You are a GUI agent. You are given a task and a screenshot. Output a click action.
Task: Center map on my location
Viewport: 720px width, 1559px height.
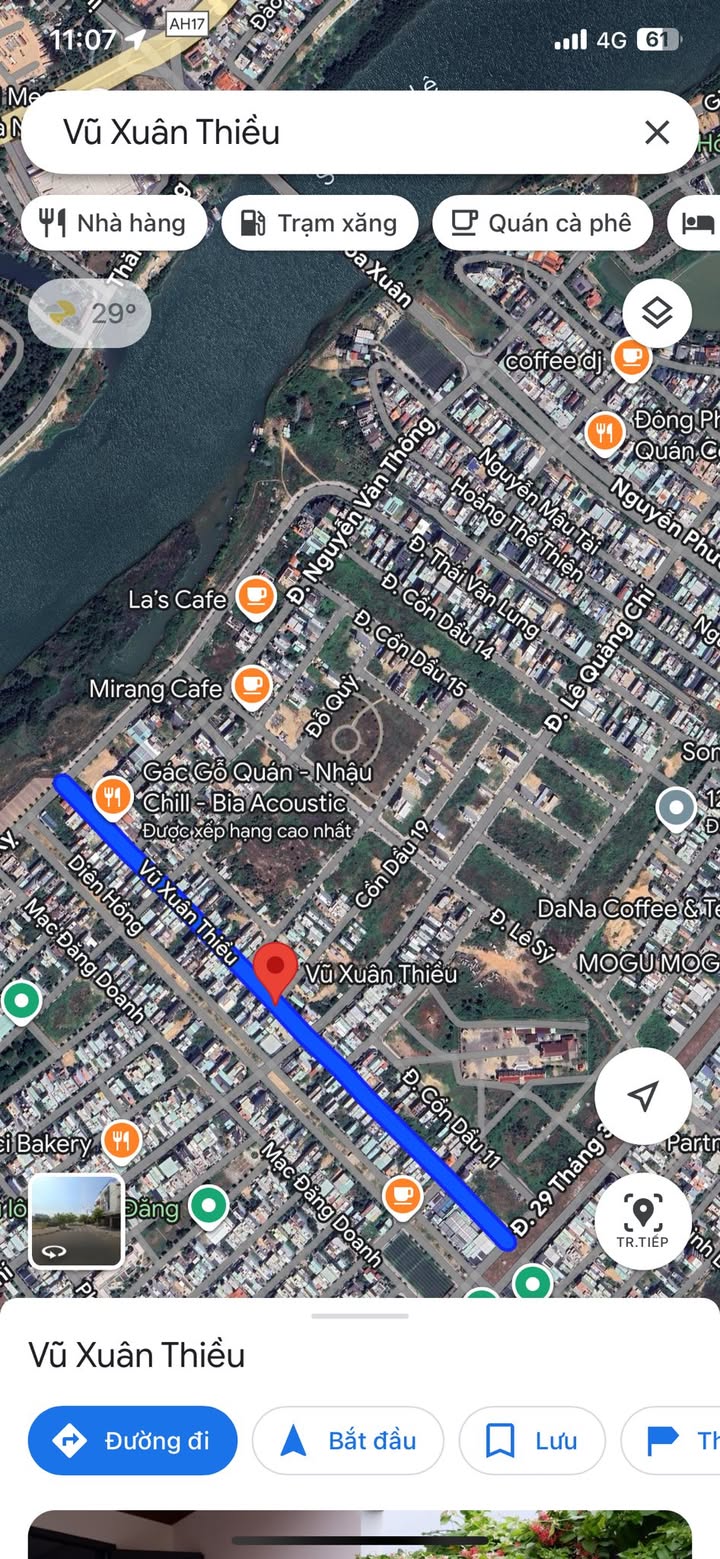[642, 1096]
